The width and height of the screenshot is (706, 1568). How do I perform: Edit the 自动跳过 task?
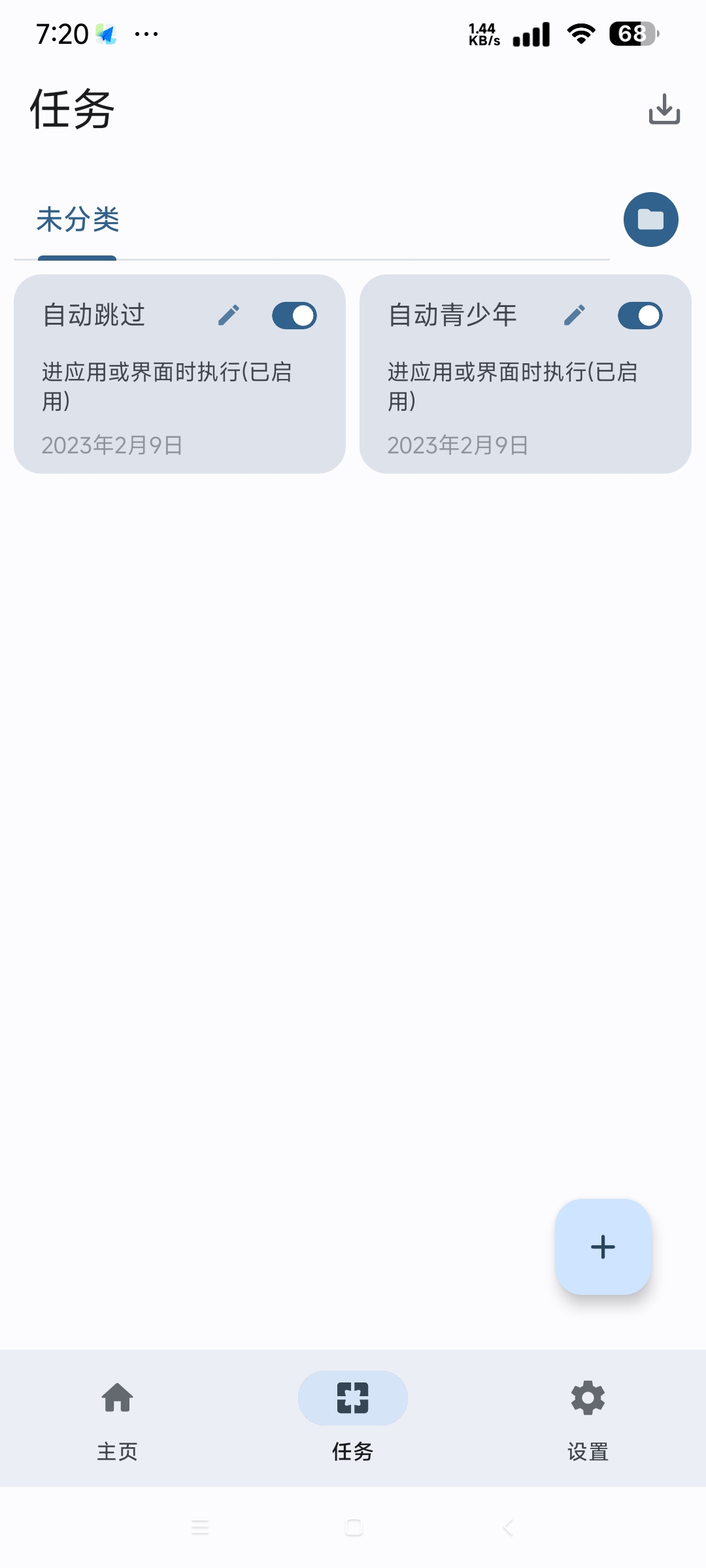click(x=229, y=315)
